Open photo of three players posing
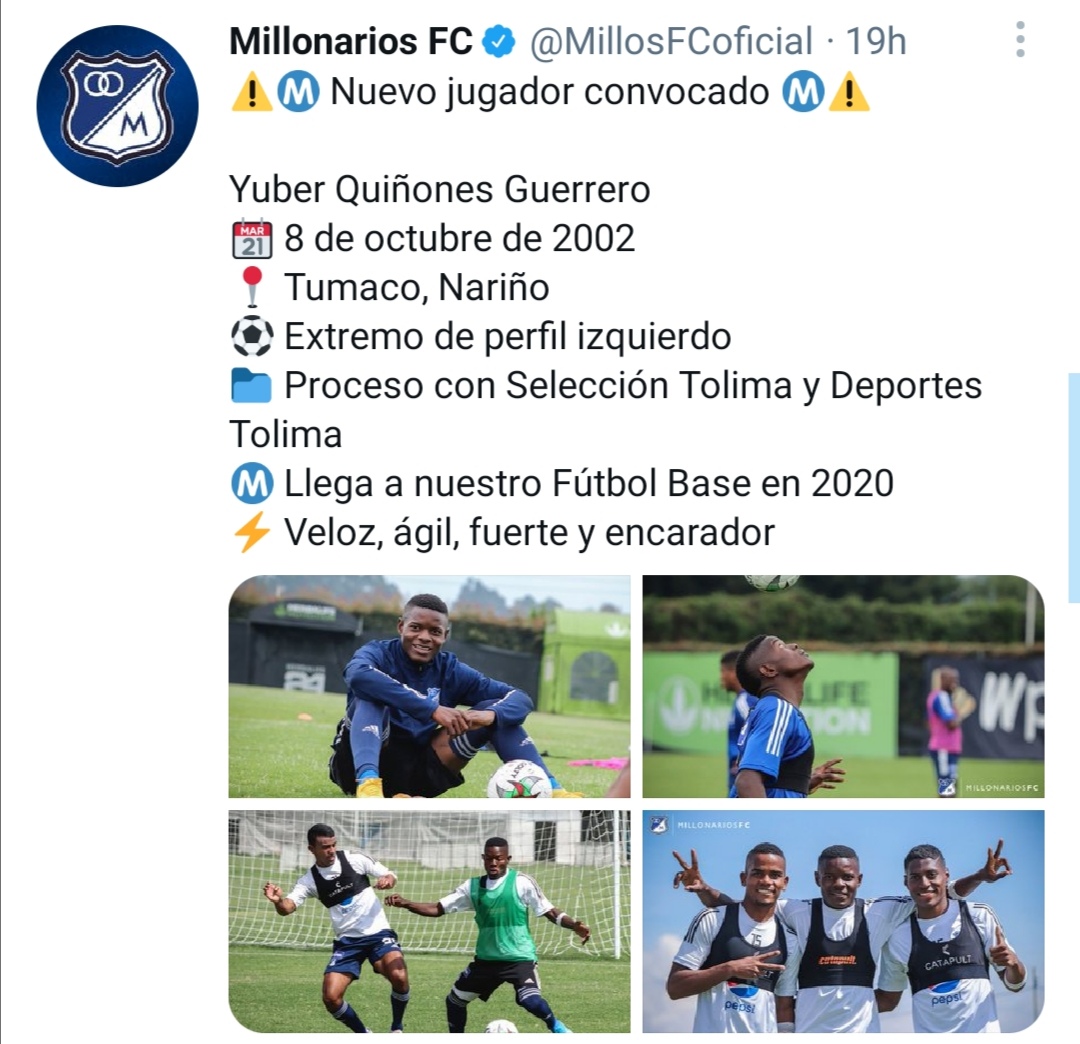The width and height of the screenshot is (1080, 1044). click(x=843, y=920)
